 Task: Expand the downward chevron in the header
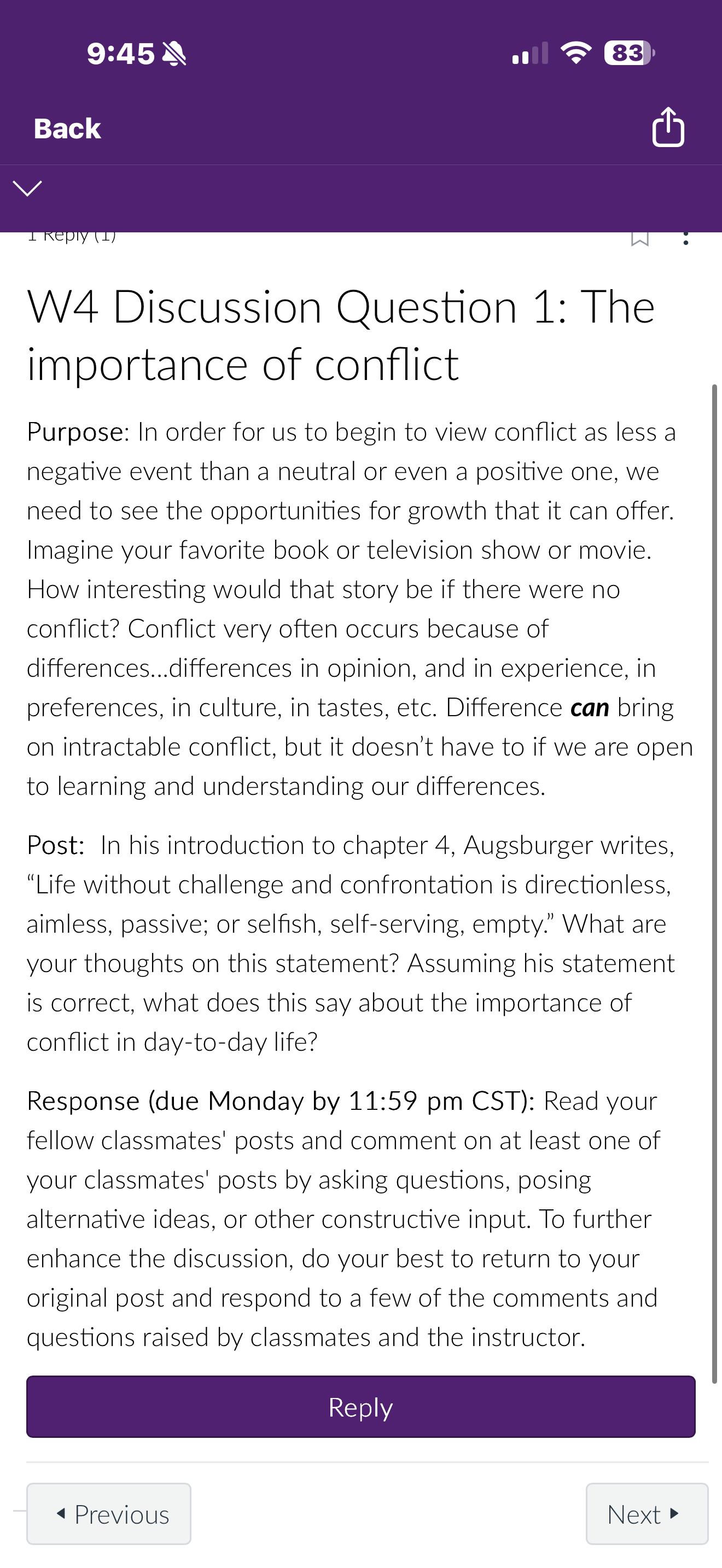tap(27, 188)
